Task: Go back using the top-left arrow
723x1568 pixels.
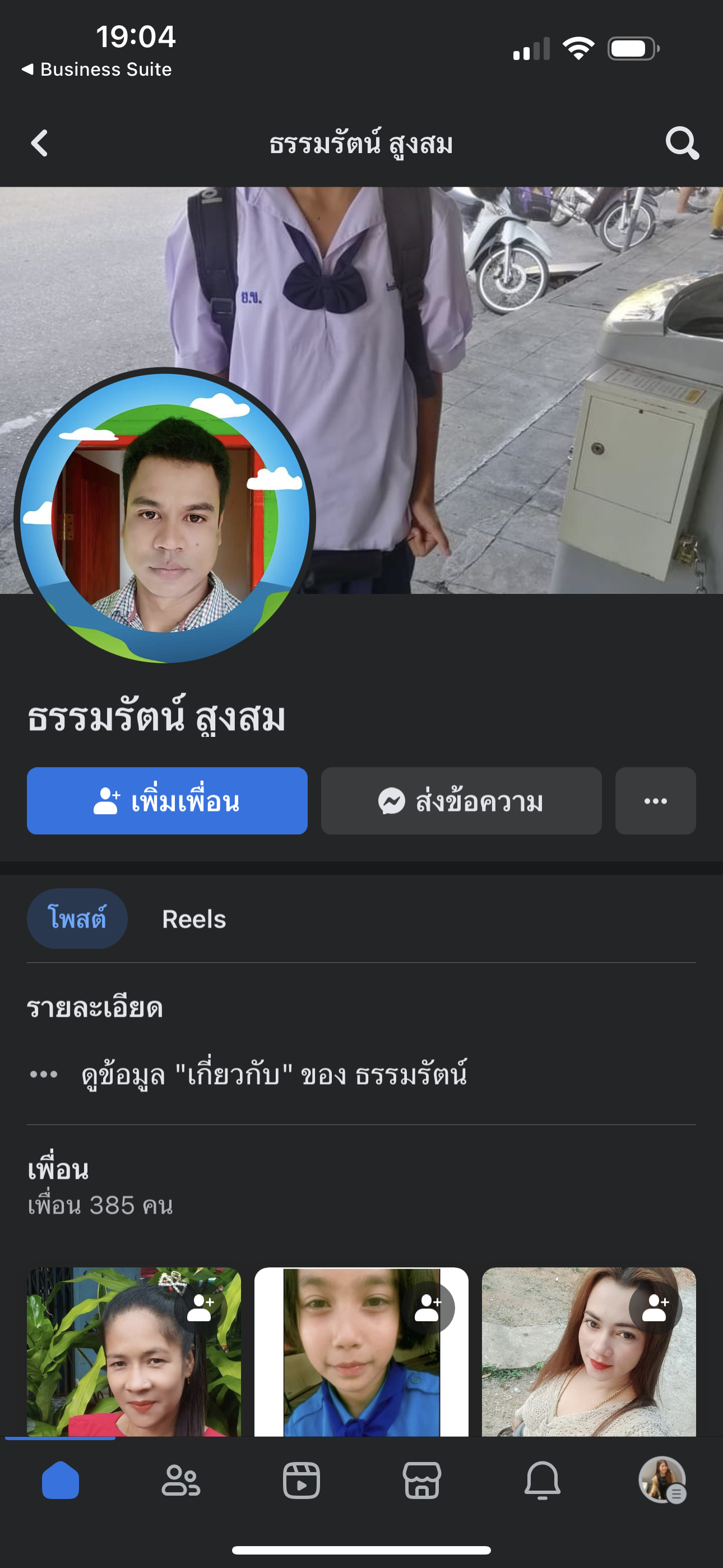Action: coord(40,144)
